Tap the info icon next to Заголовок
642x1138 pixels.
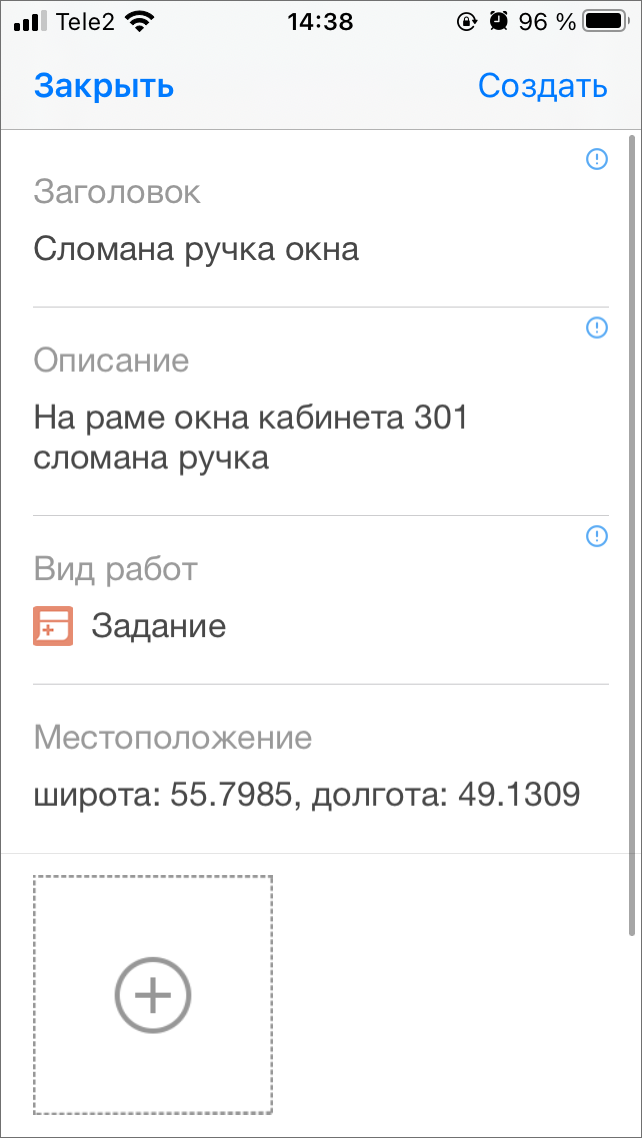coord(596,160)
